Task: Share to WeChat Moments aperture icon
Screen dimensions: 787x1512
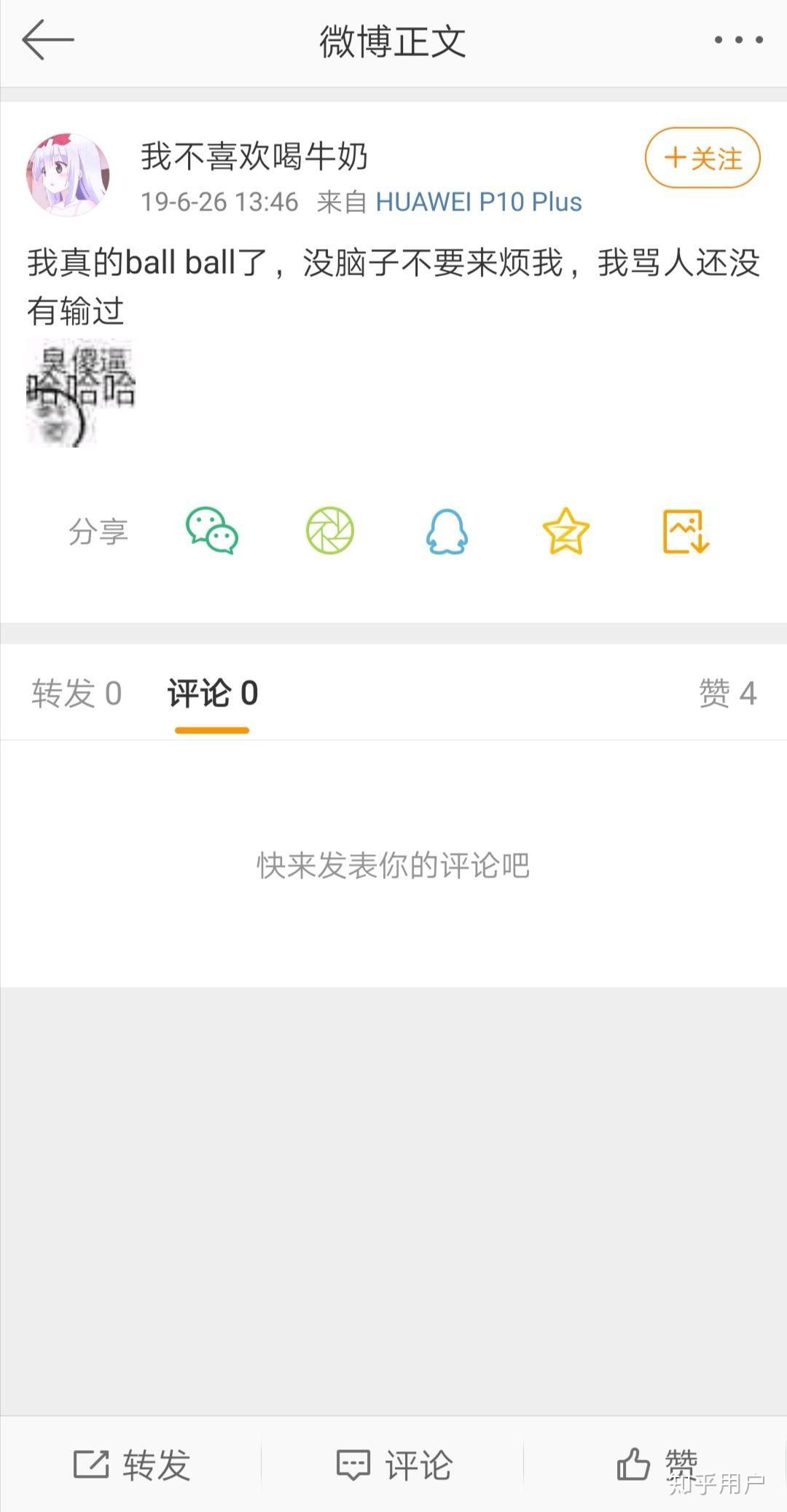Action: (330, 531)
